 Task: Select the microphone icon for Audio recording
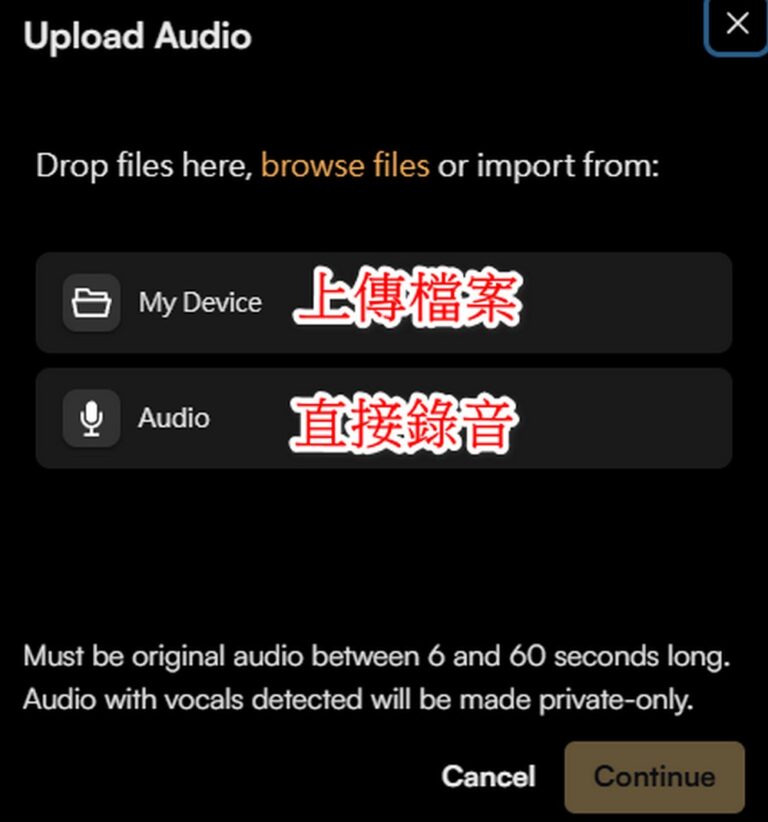91,418
